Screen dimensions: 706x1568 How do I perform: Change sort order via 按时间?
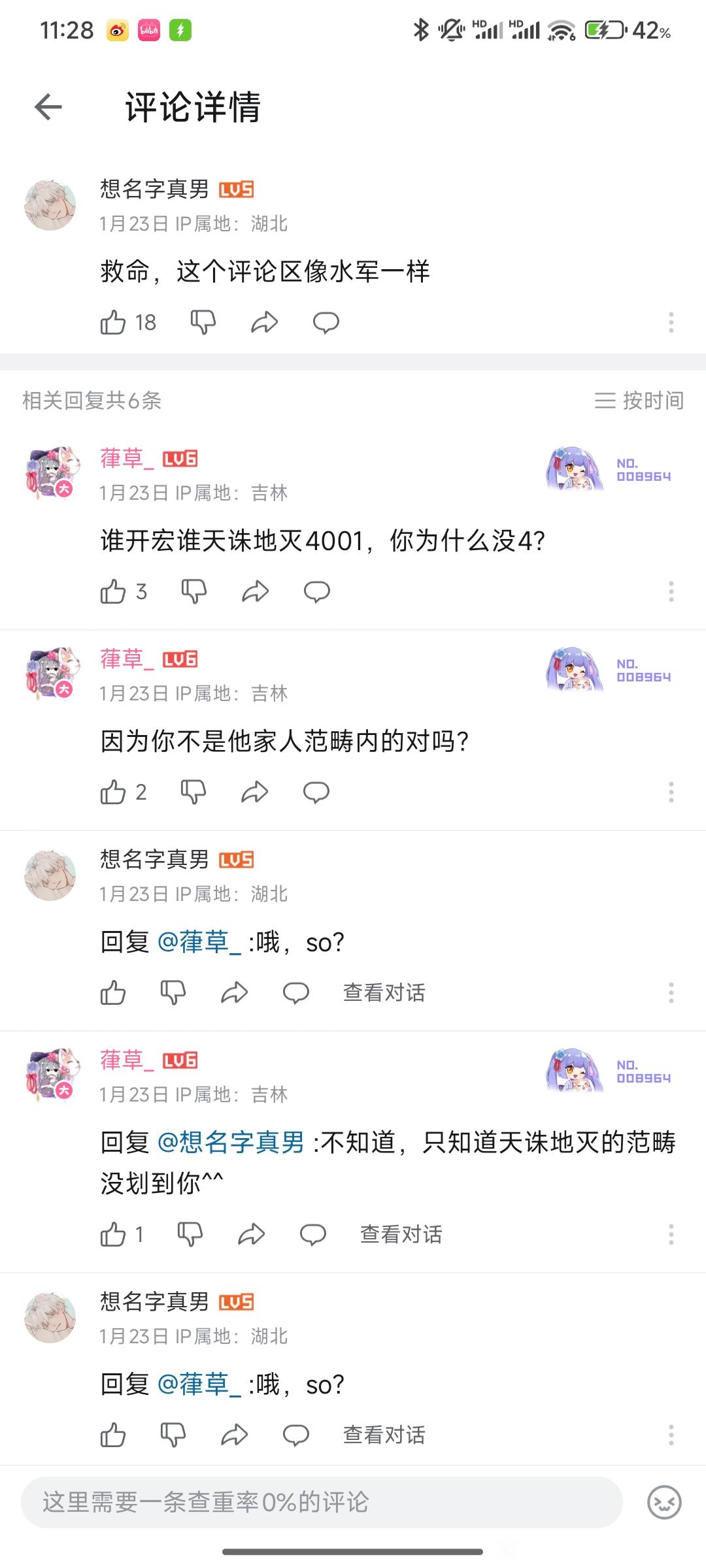[639, 400]
